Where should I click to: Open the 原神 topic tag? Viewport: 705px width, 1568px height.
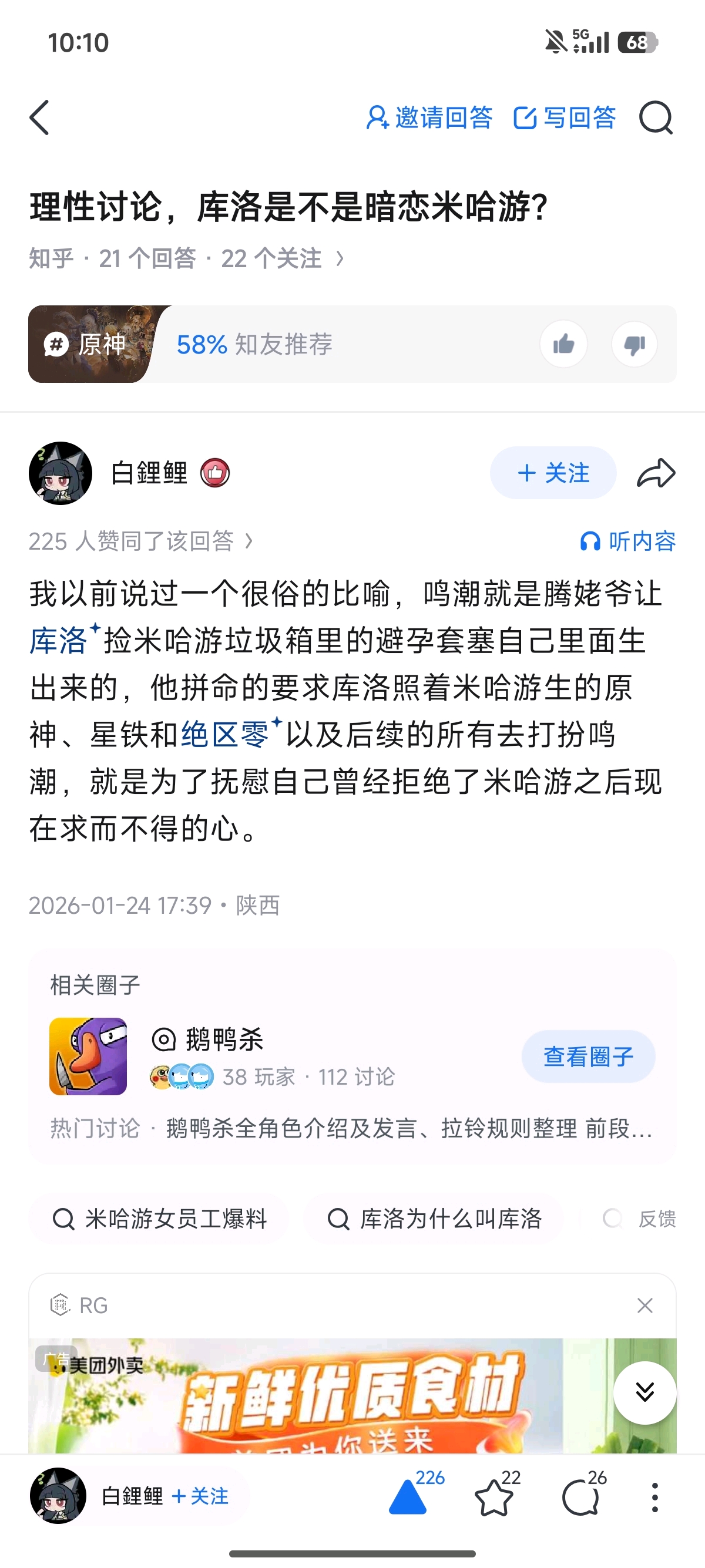point(91,345)
